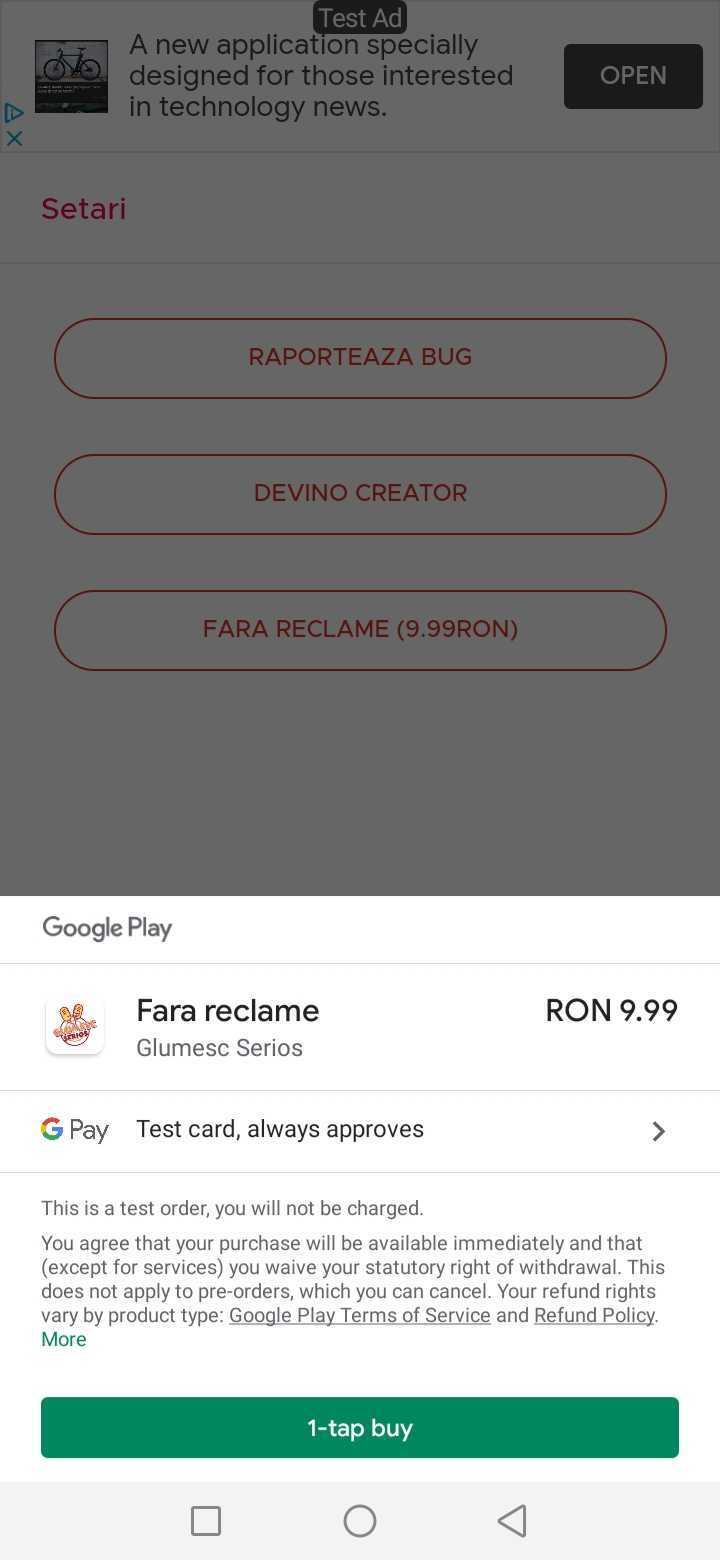This screenshot has width=720, height=1560.
Task: Close the test ad banner
Action: [x=14, y=138]
